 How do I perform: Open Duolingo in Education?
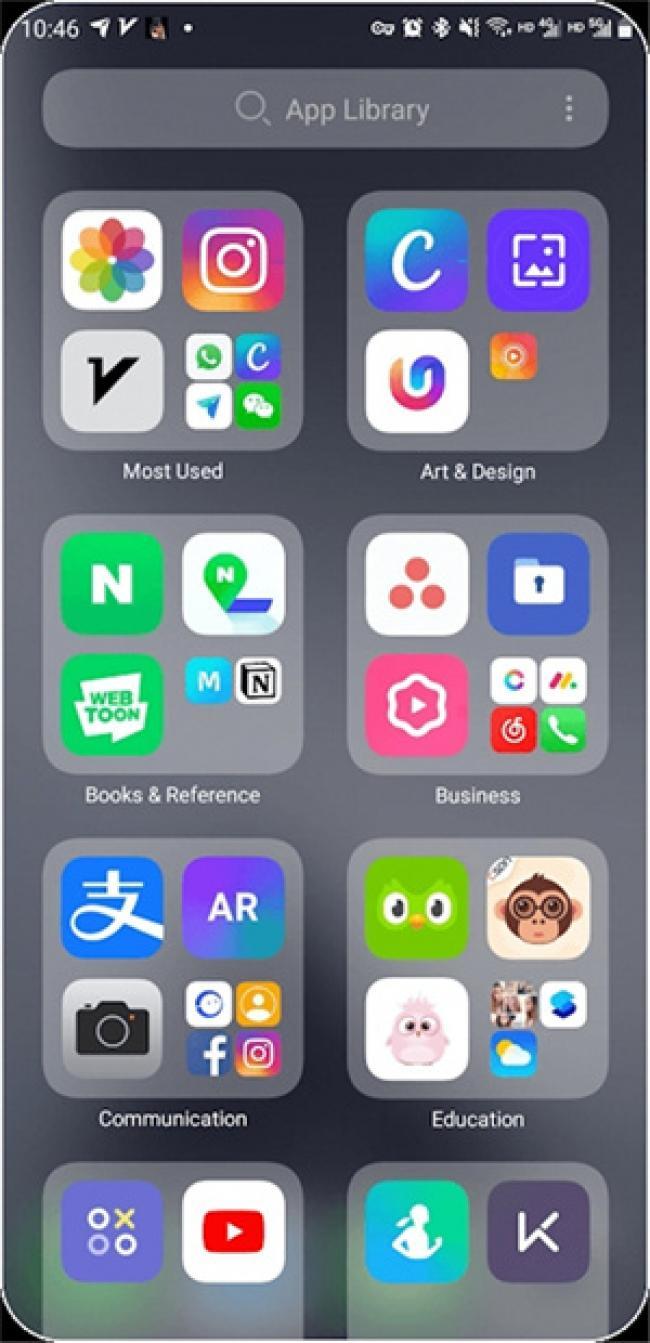(416, 907)
